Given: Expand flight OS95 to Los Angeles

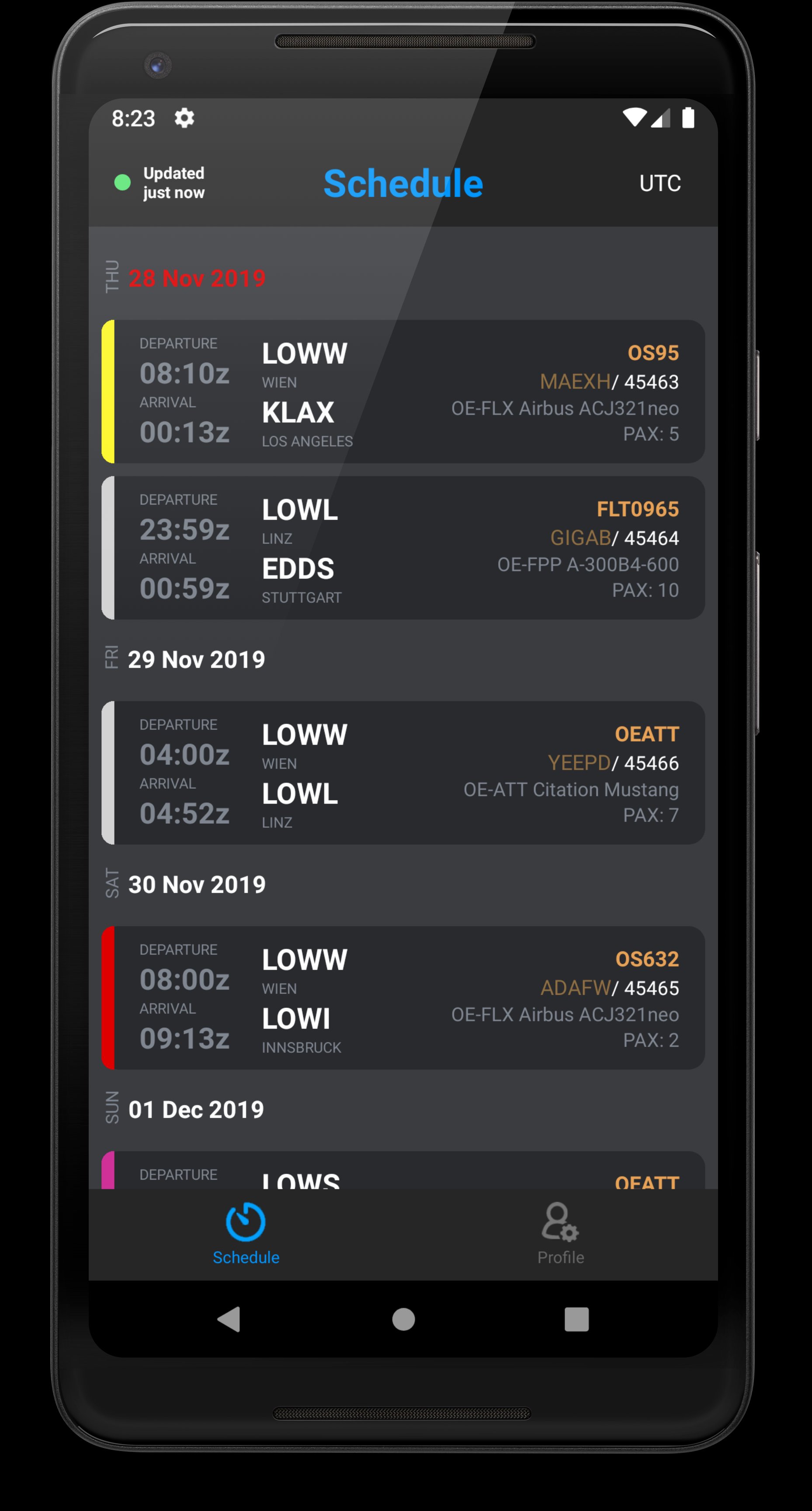Looking at the screenshot, I should [405, 390].
